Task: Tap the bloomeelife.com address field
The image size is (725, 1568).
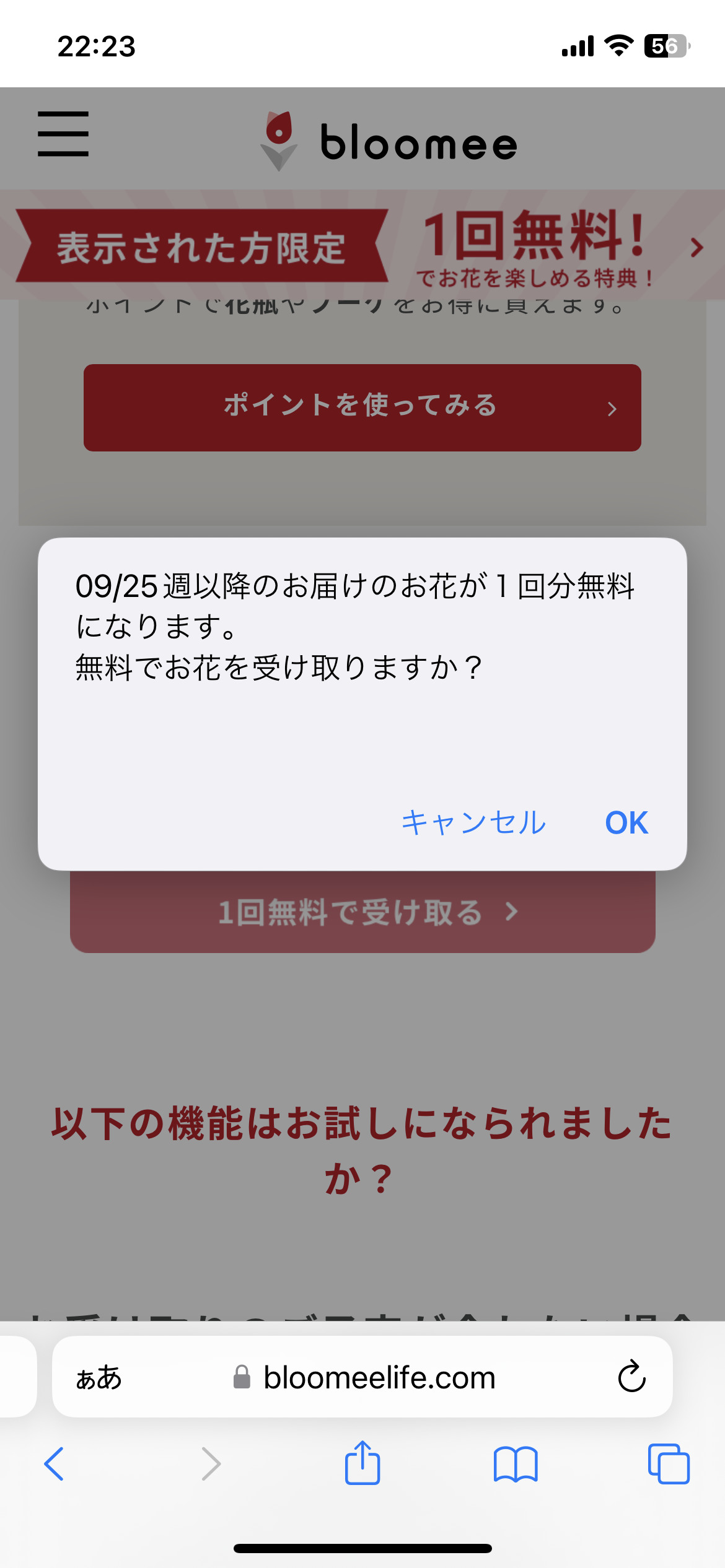Action: (378, 1378)
